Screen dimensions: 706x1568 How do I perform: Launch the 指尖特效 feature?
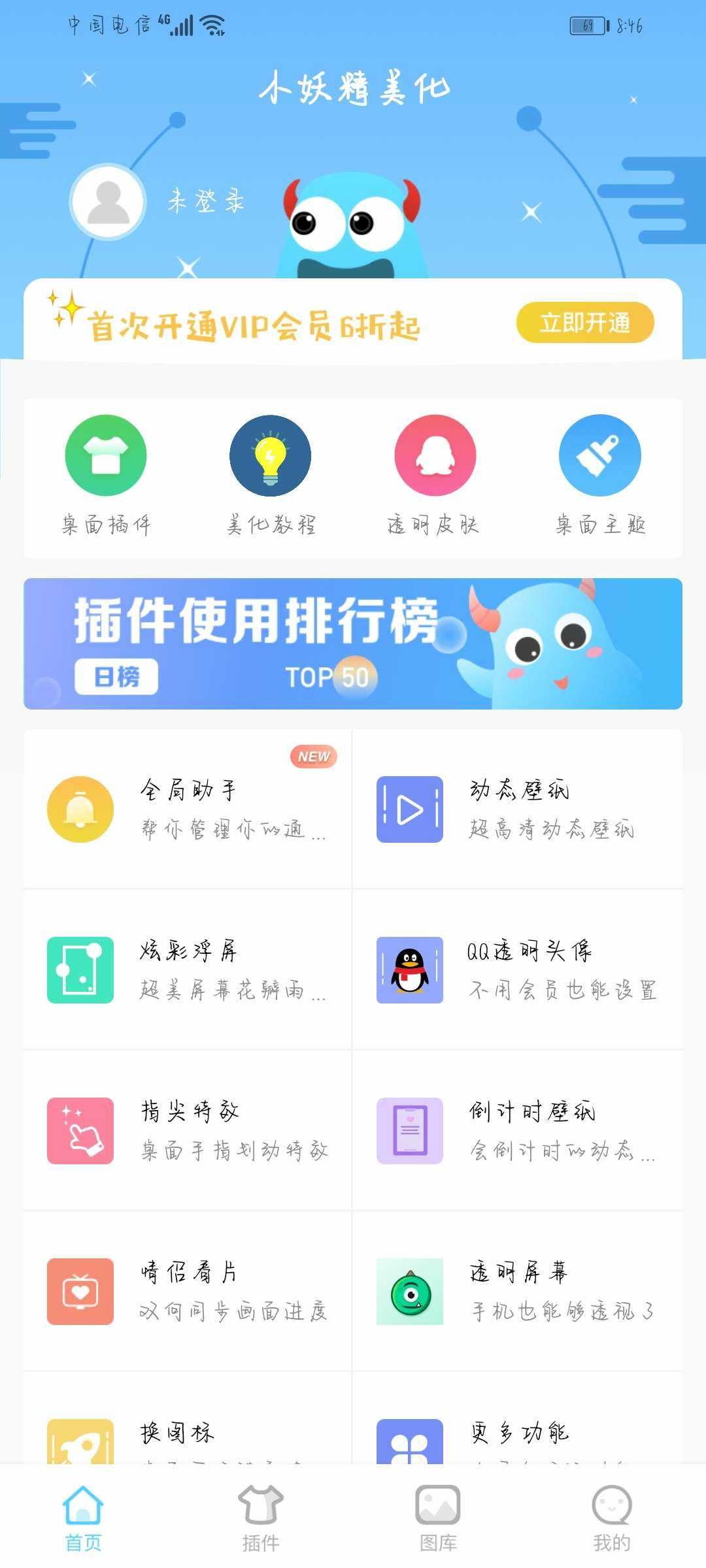tap(188, 1131)
